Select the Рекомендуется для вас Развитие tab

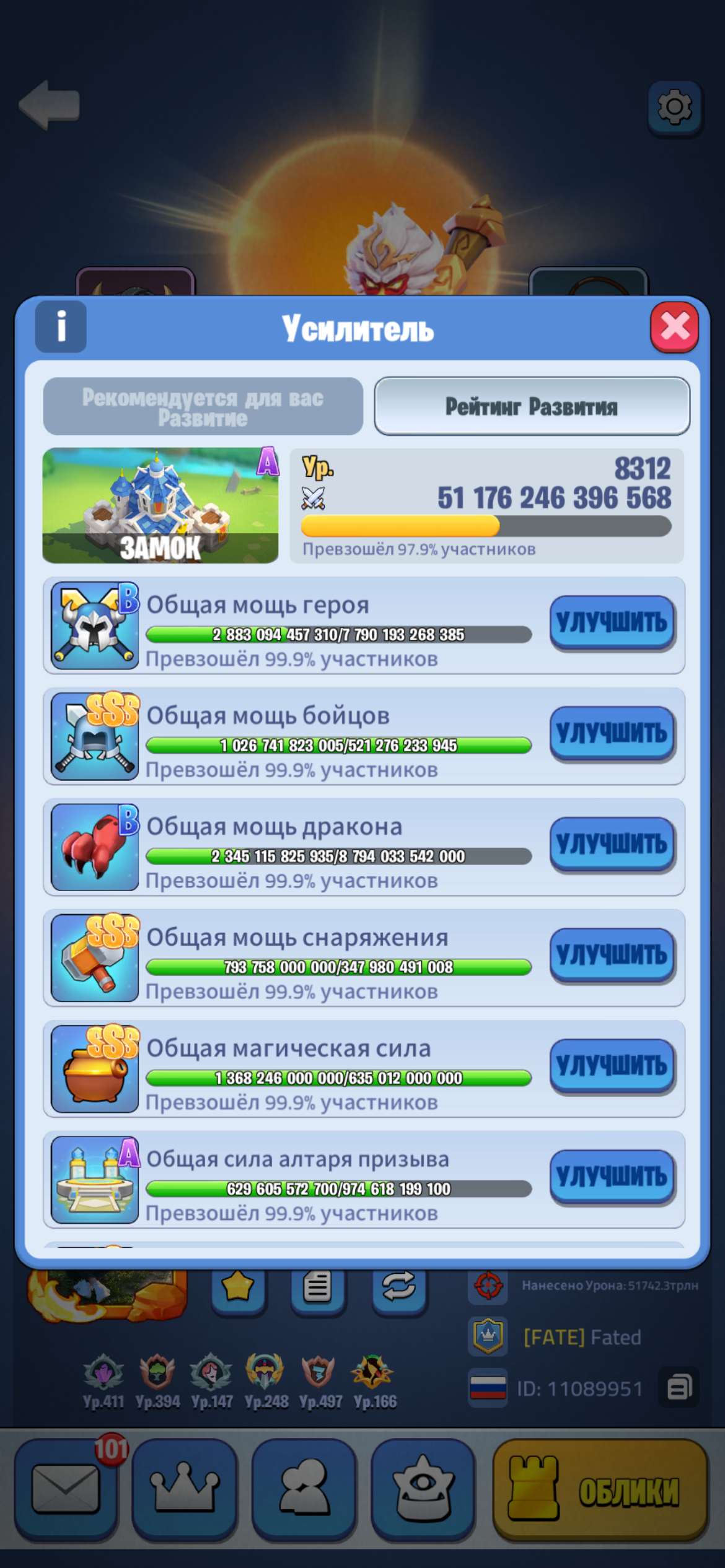click(203, 406)
